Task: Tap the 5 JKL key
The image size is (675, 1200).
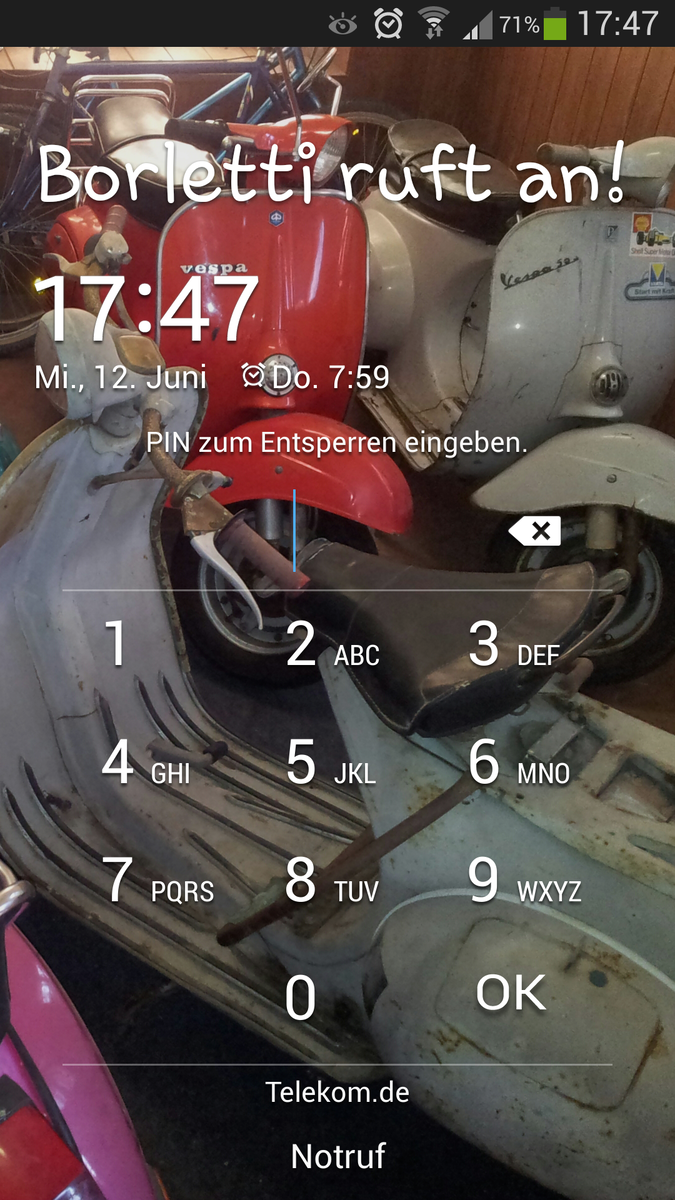Action: (x=330, y=765)
